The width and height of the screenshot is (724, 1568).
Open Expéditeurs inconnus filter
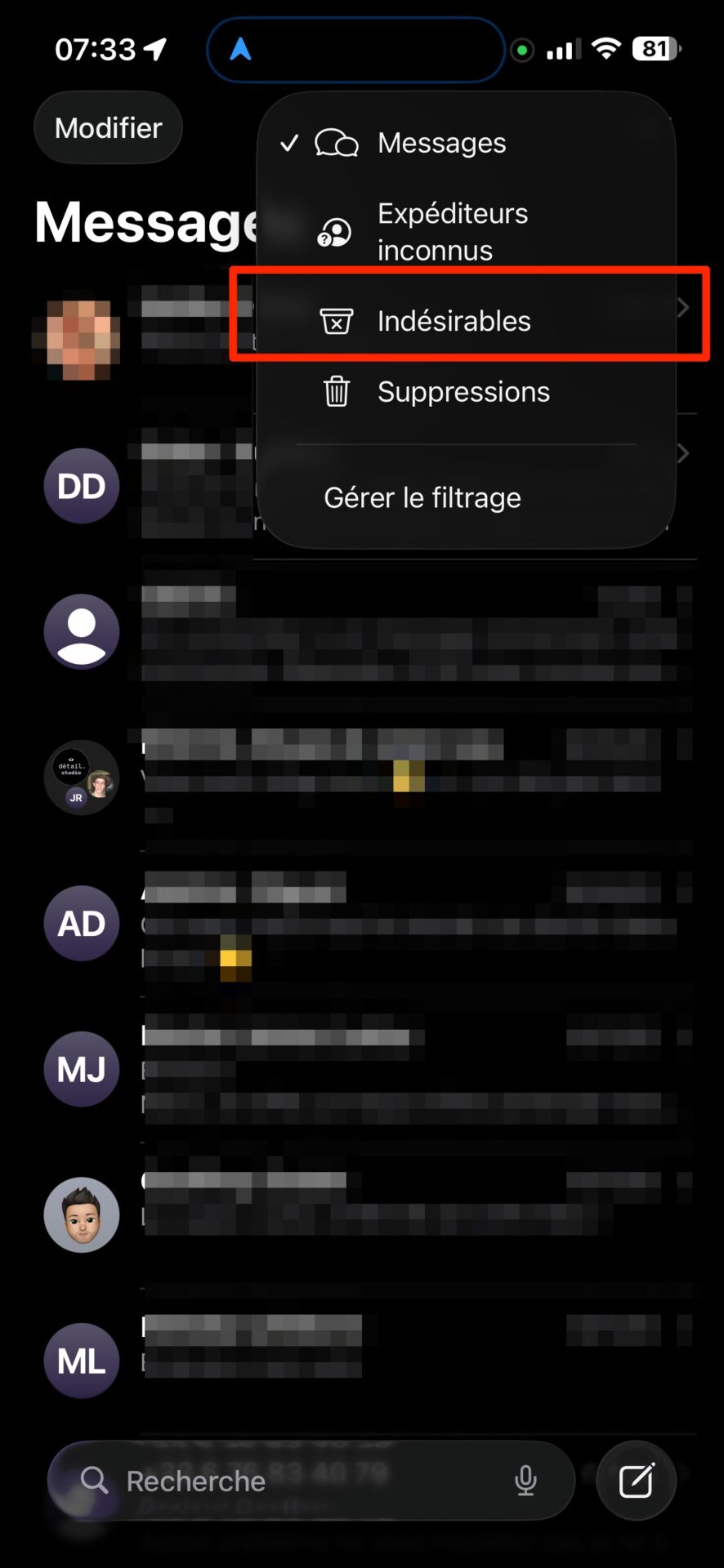tap(466, 231)
